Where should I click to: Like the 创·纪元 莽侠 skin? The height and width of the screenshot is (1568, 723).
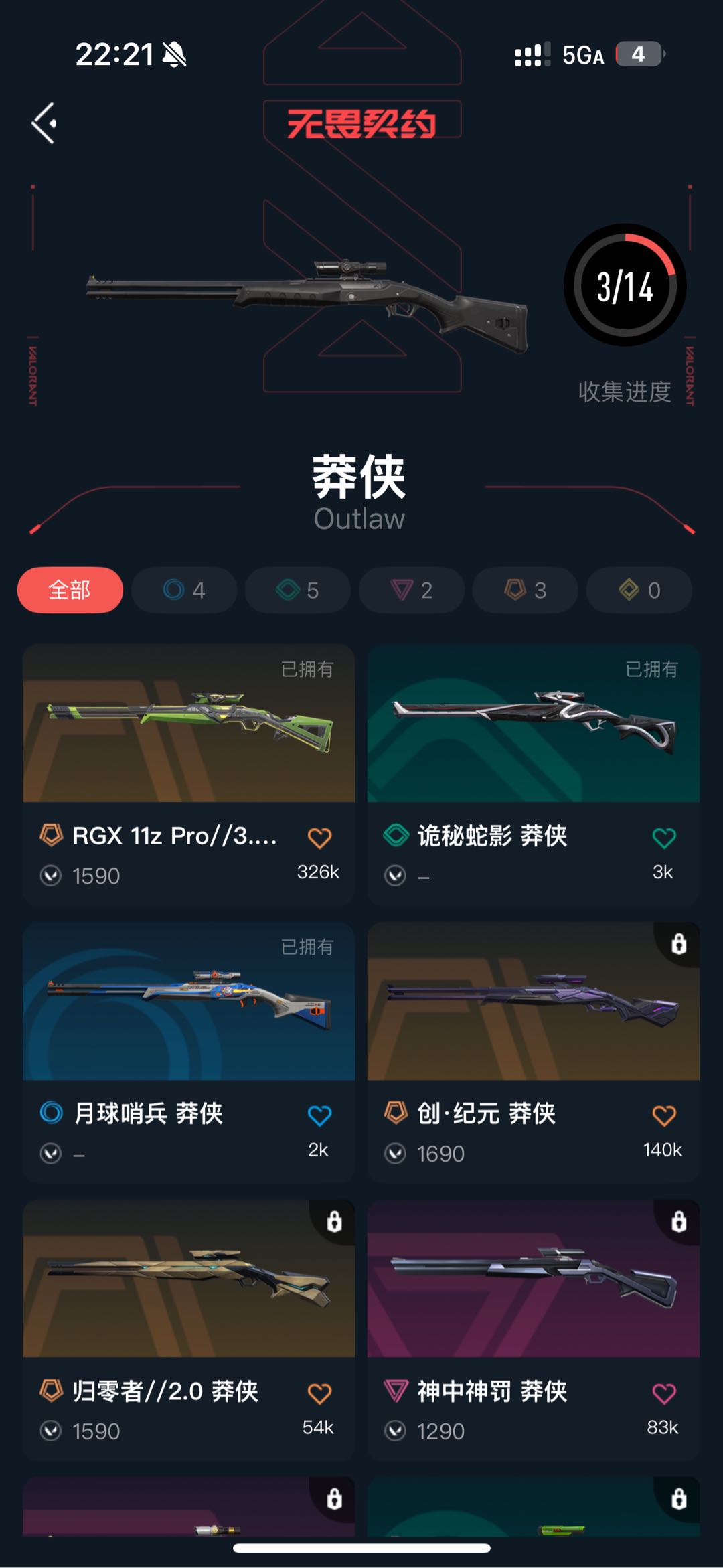[x=663, y=1115]
